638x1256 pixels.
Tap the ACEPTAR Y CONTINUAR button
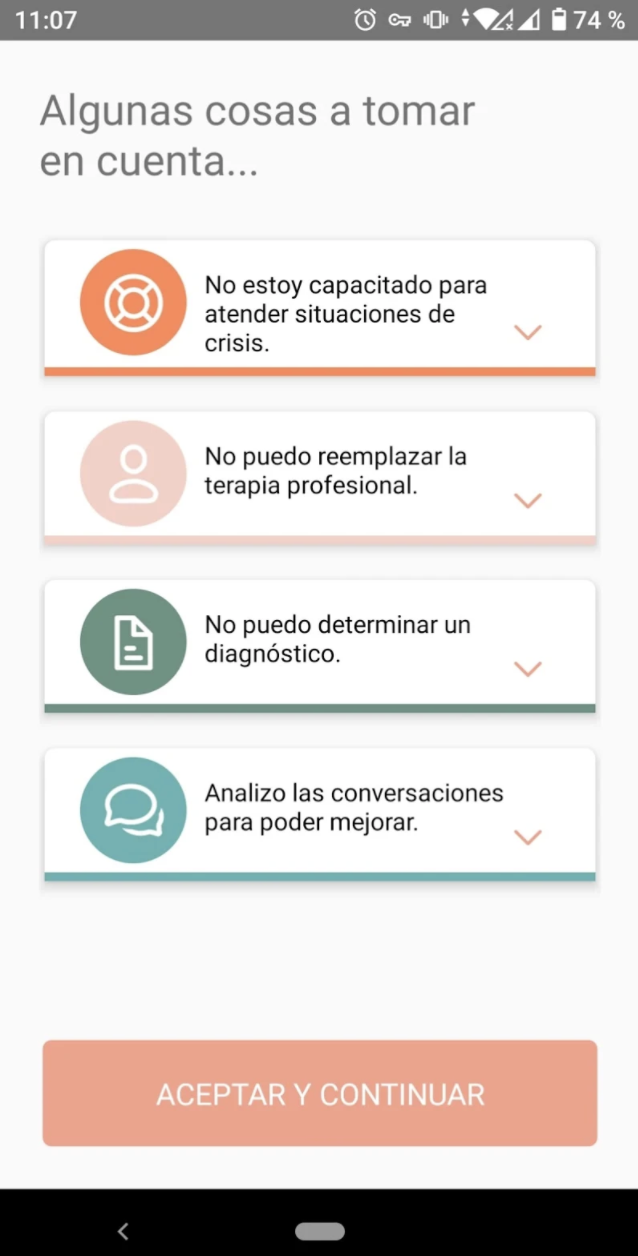[x=320, y=1093]
